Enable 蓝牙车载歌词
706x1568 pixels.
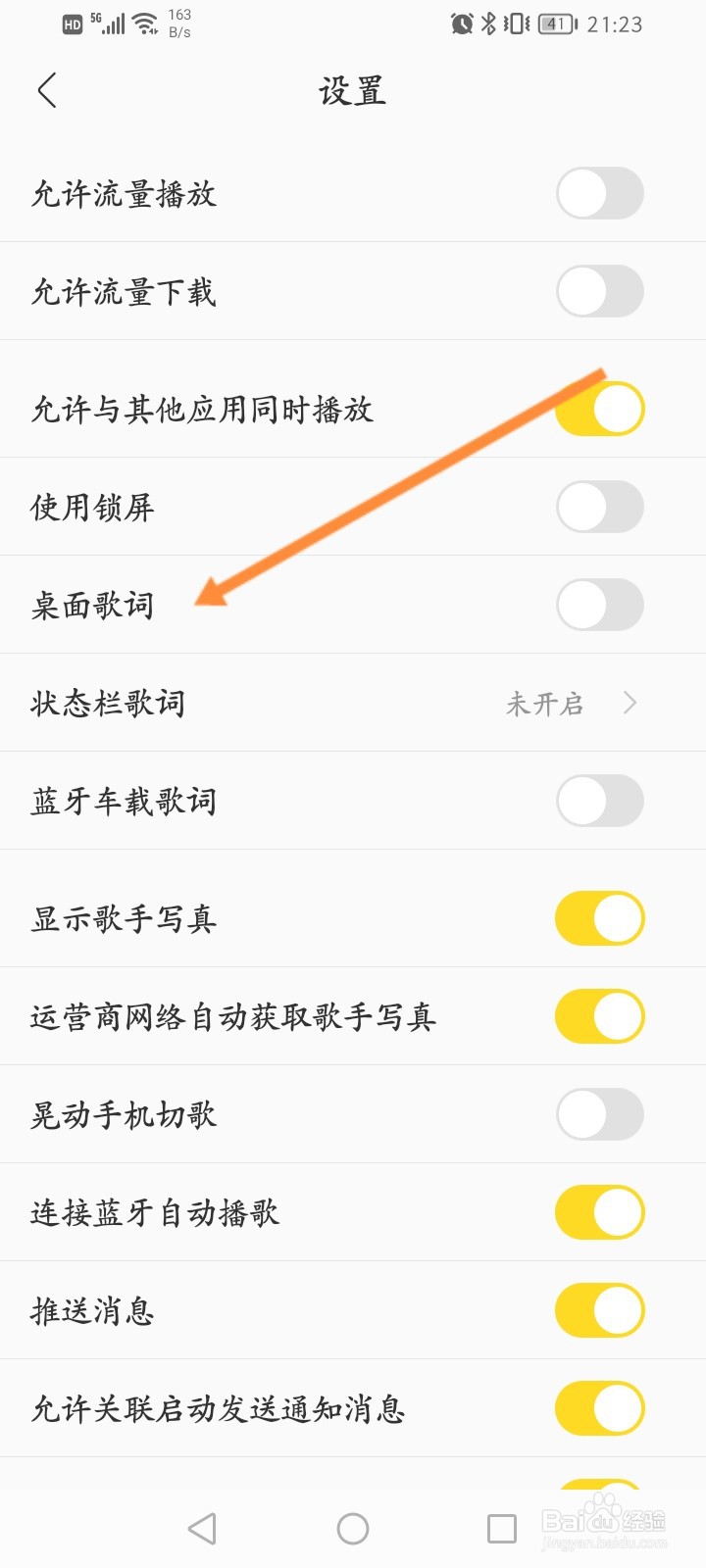point(600,801)
